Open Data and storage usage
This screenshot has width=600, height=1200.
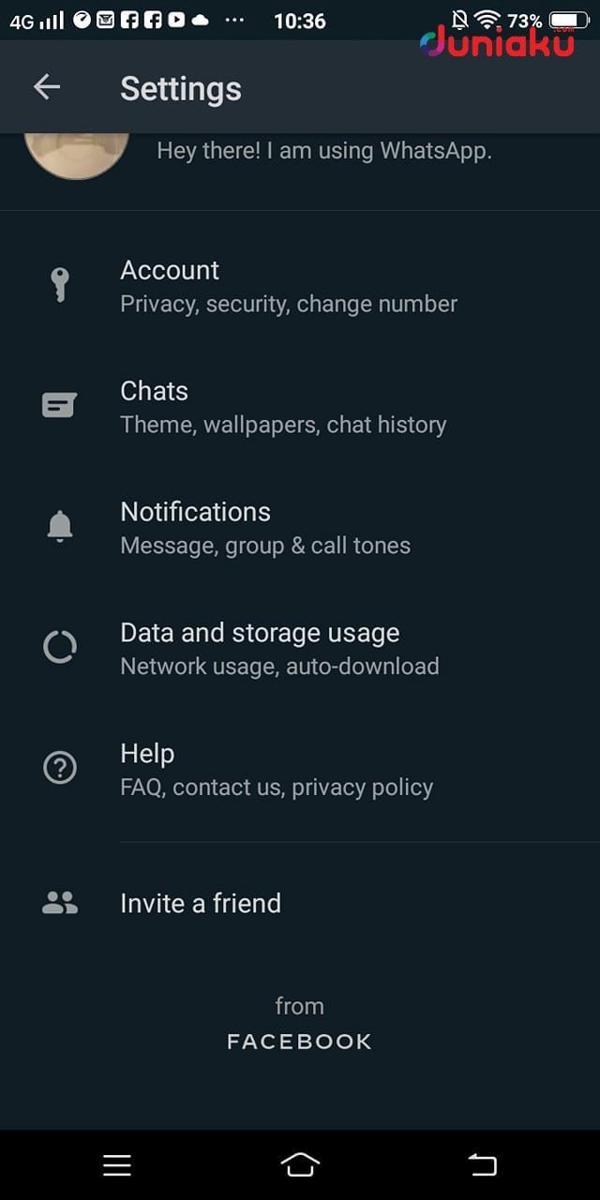tap(300, 648)
